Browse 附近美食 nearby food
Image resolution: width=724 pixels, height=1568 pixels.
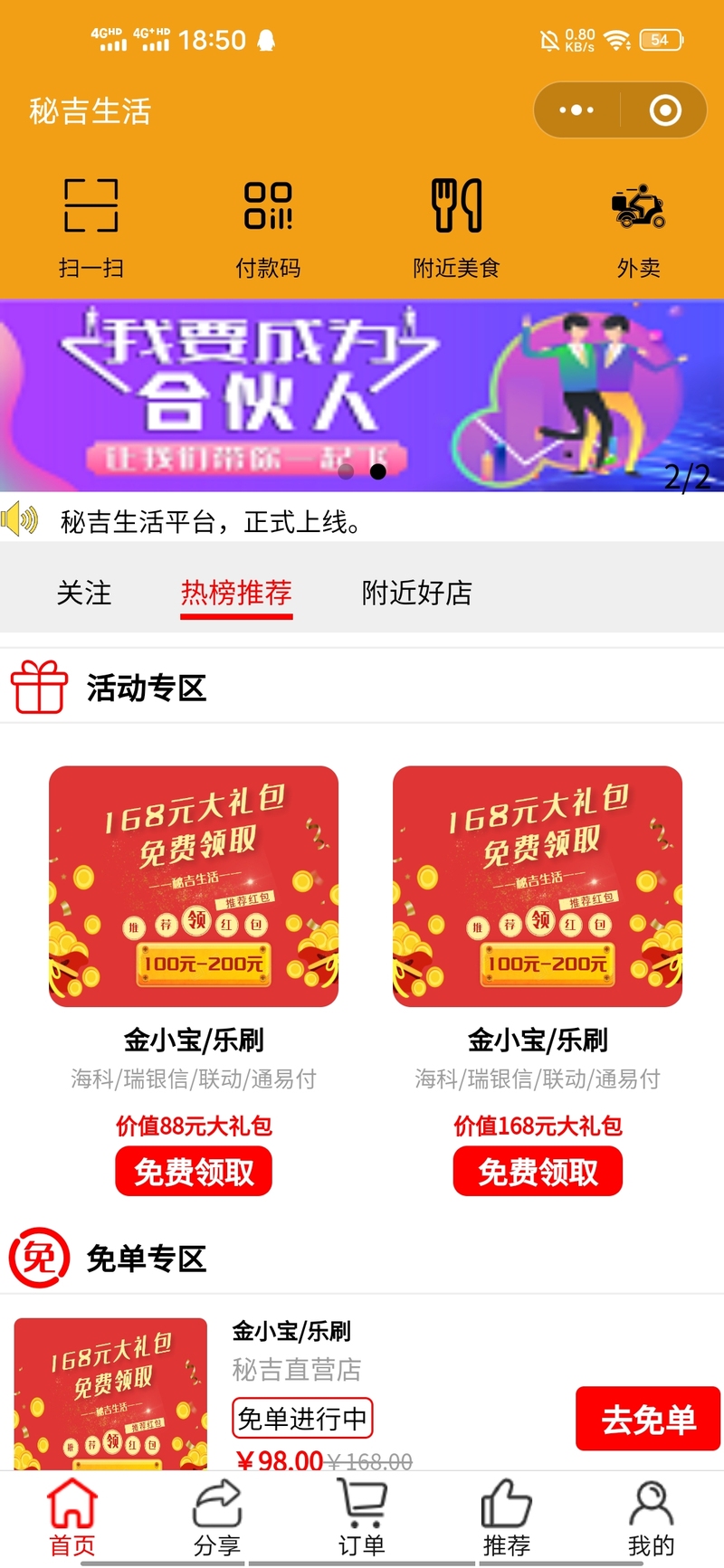(x=456, y=227)
